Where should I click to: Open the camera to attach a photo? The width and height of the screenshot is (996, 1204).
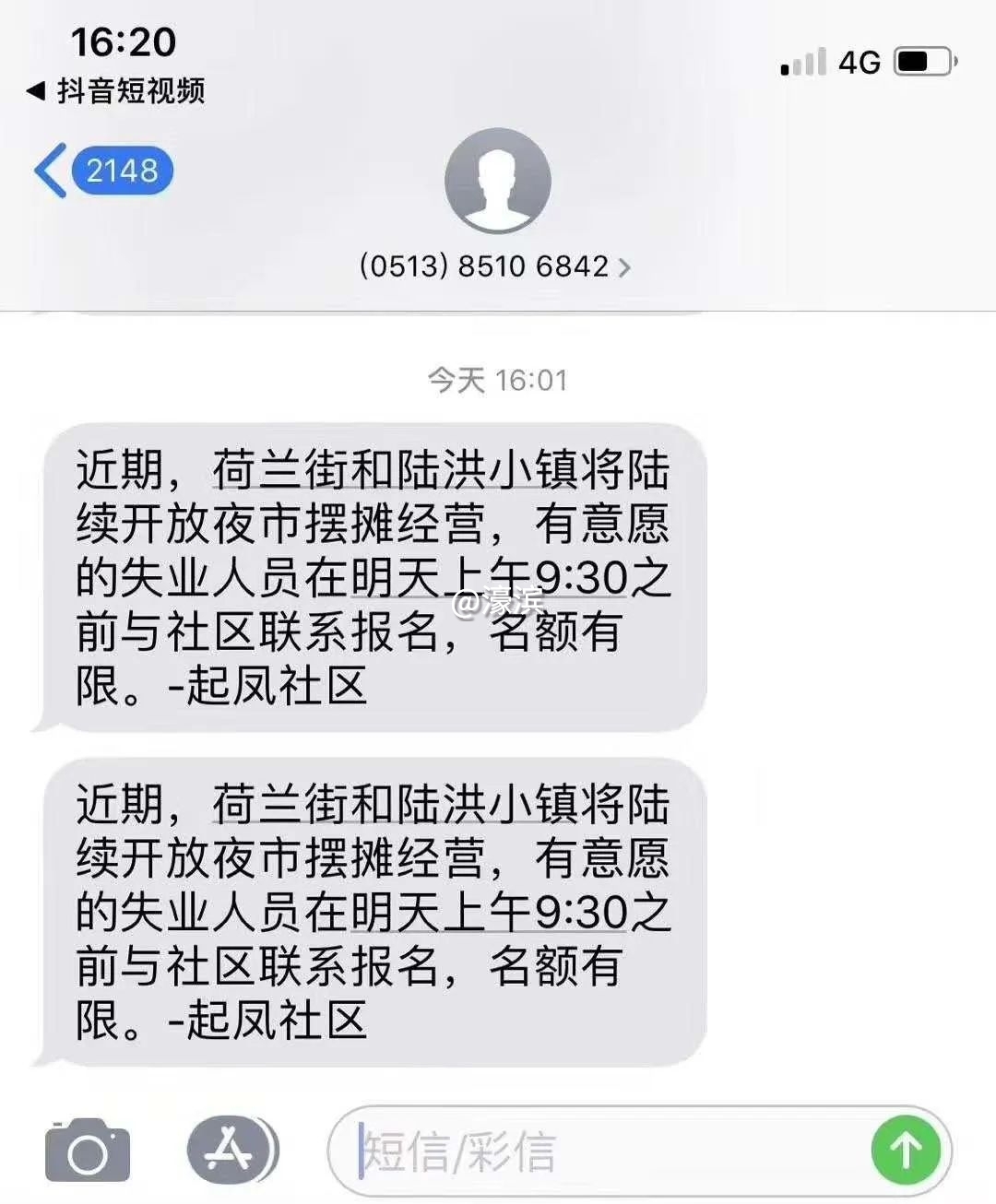(88, 1150)
